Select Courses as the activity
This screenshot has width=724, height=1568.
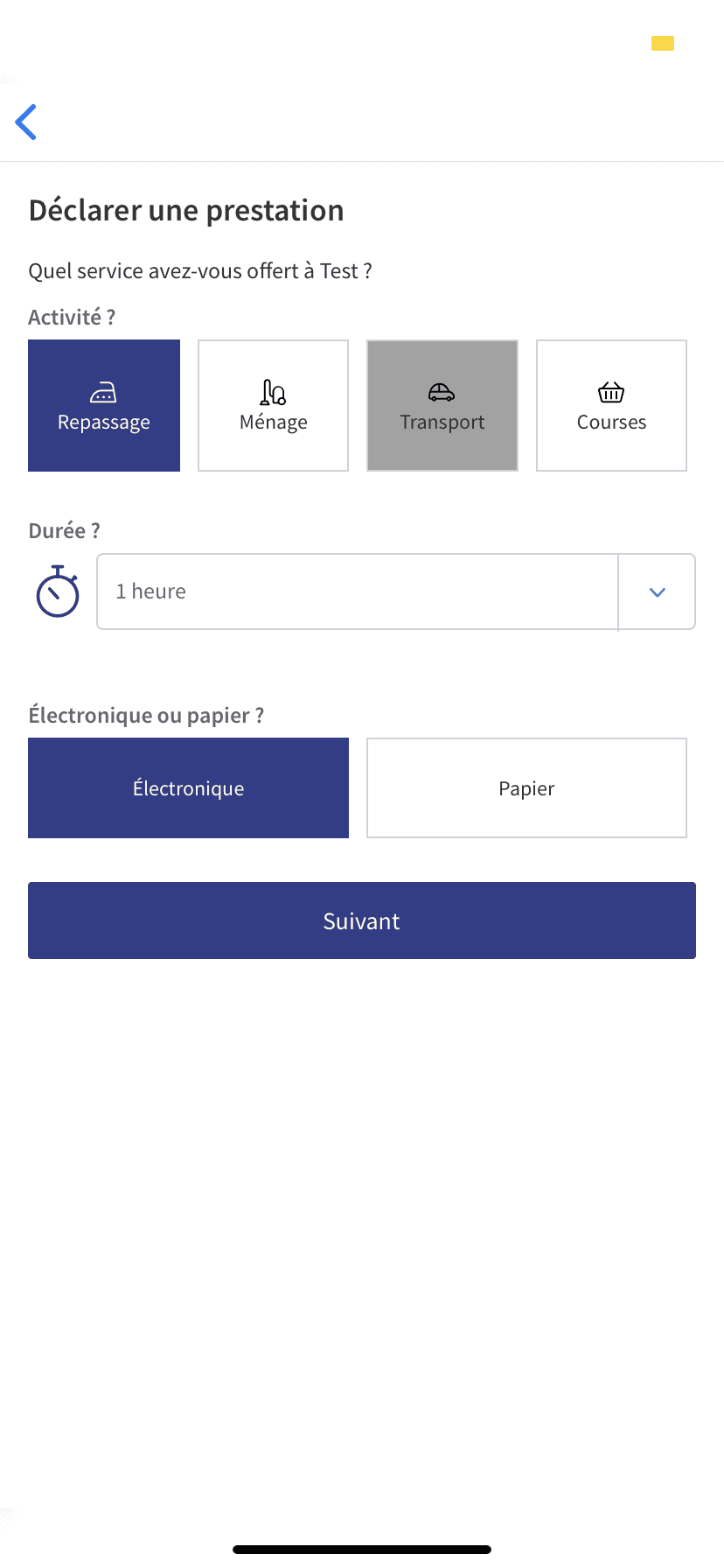point(611,405)
